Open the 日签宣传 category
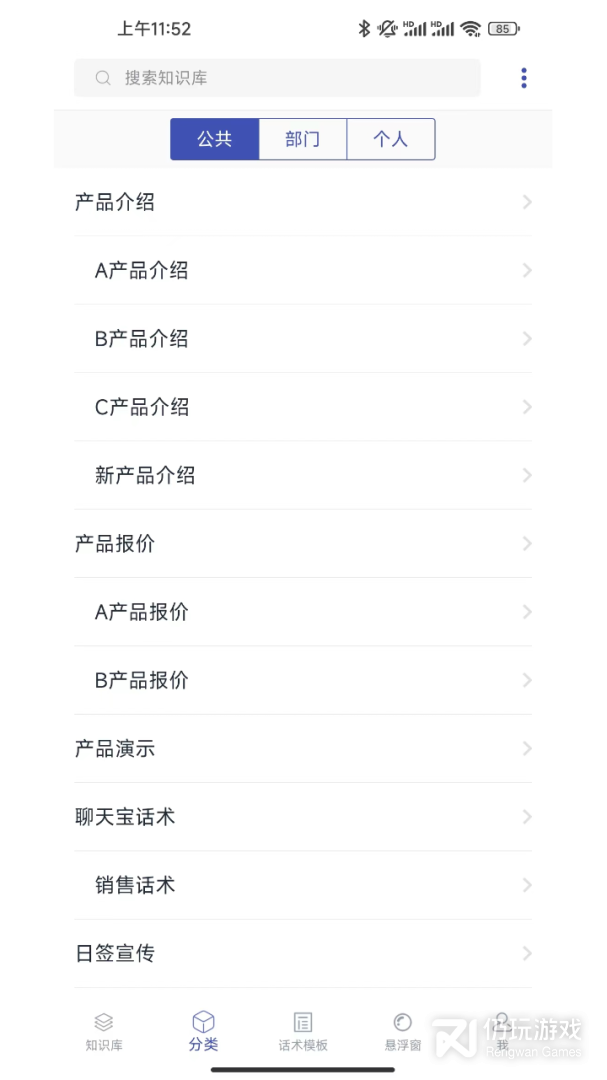607x1080 pixels. coord(302,954)
